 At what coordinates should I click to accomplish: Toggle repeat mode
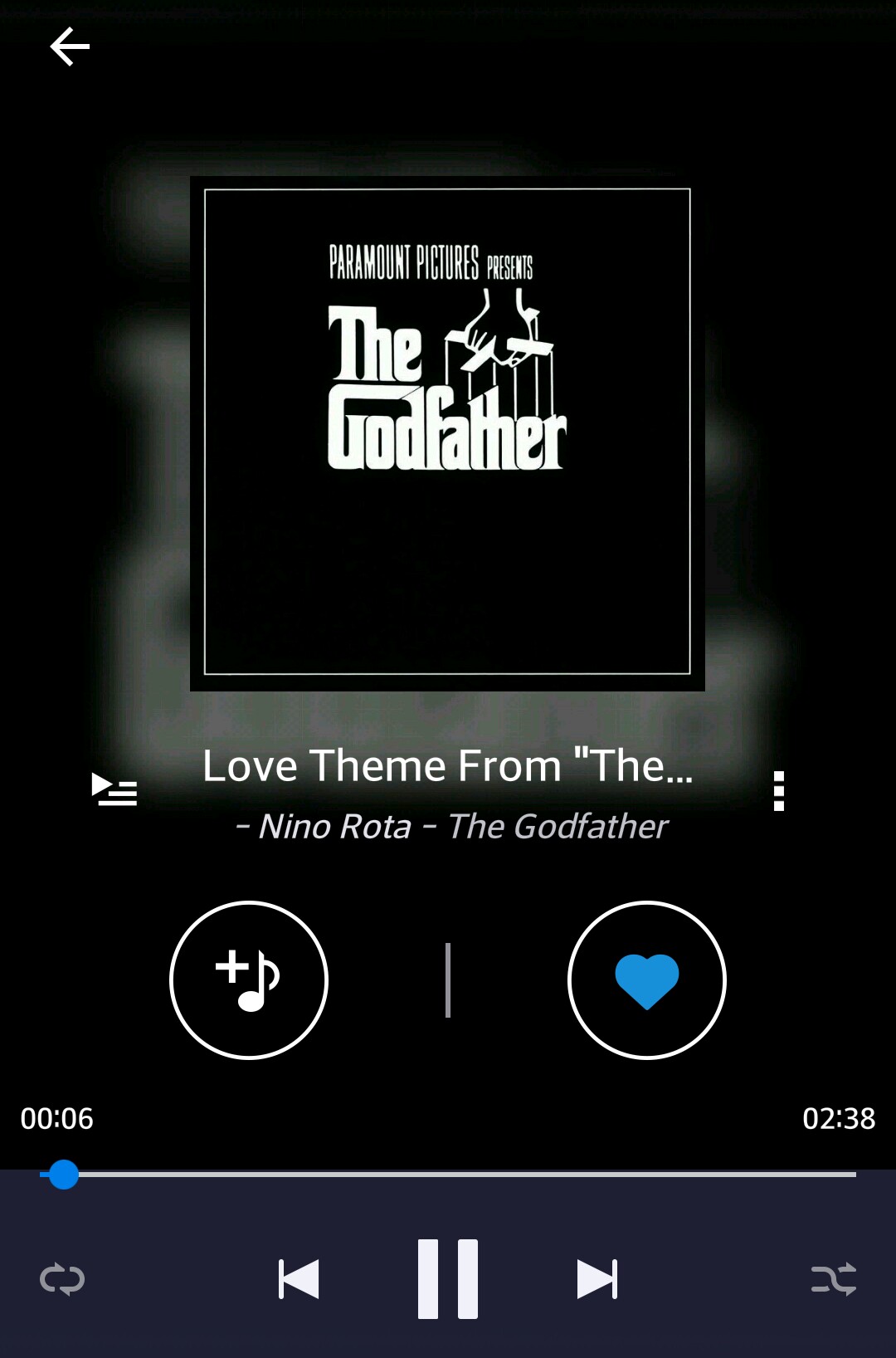tap(62, 1279)
